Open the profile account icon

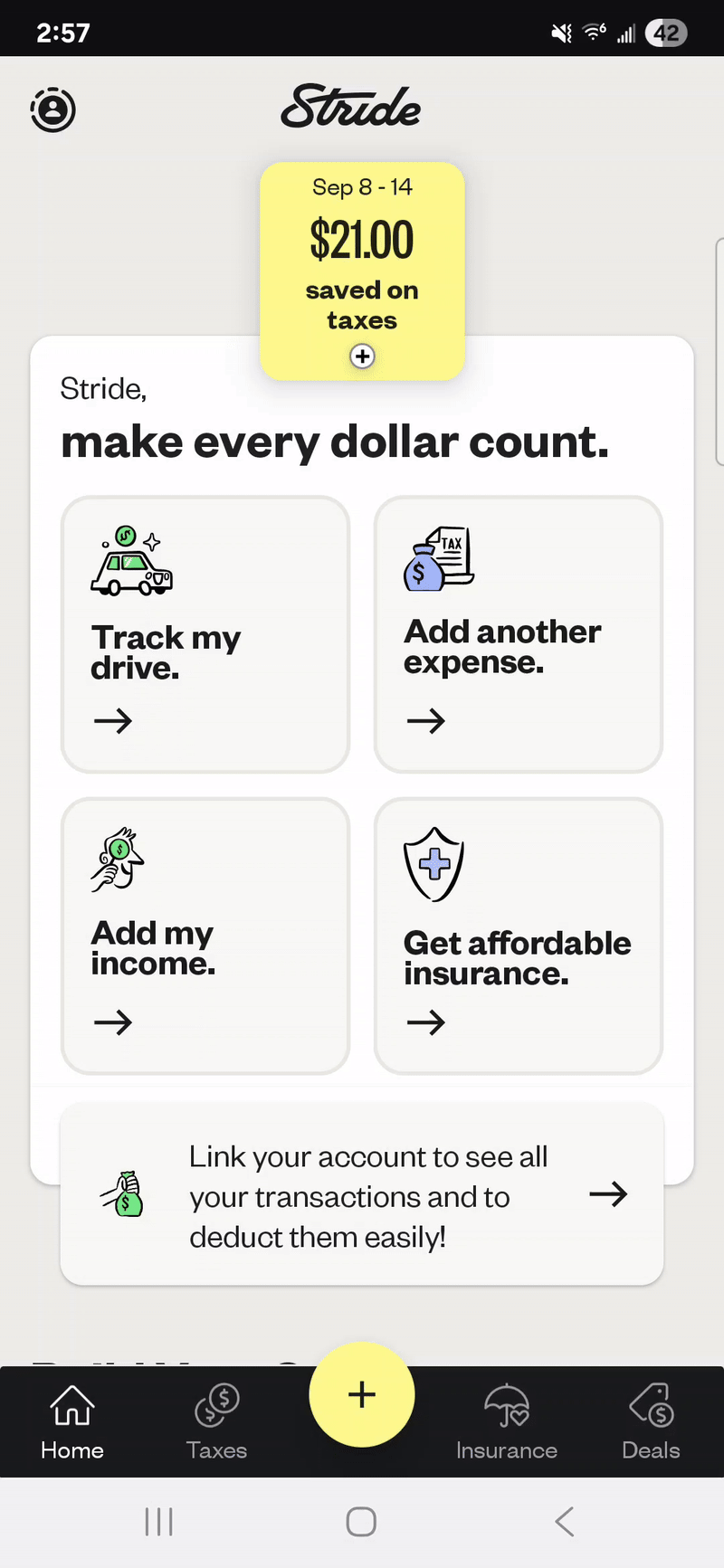click(x=53, y=109)
